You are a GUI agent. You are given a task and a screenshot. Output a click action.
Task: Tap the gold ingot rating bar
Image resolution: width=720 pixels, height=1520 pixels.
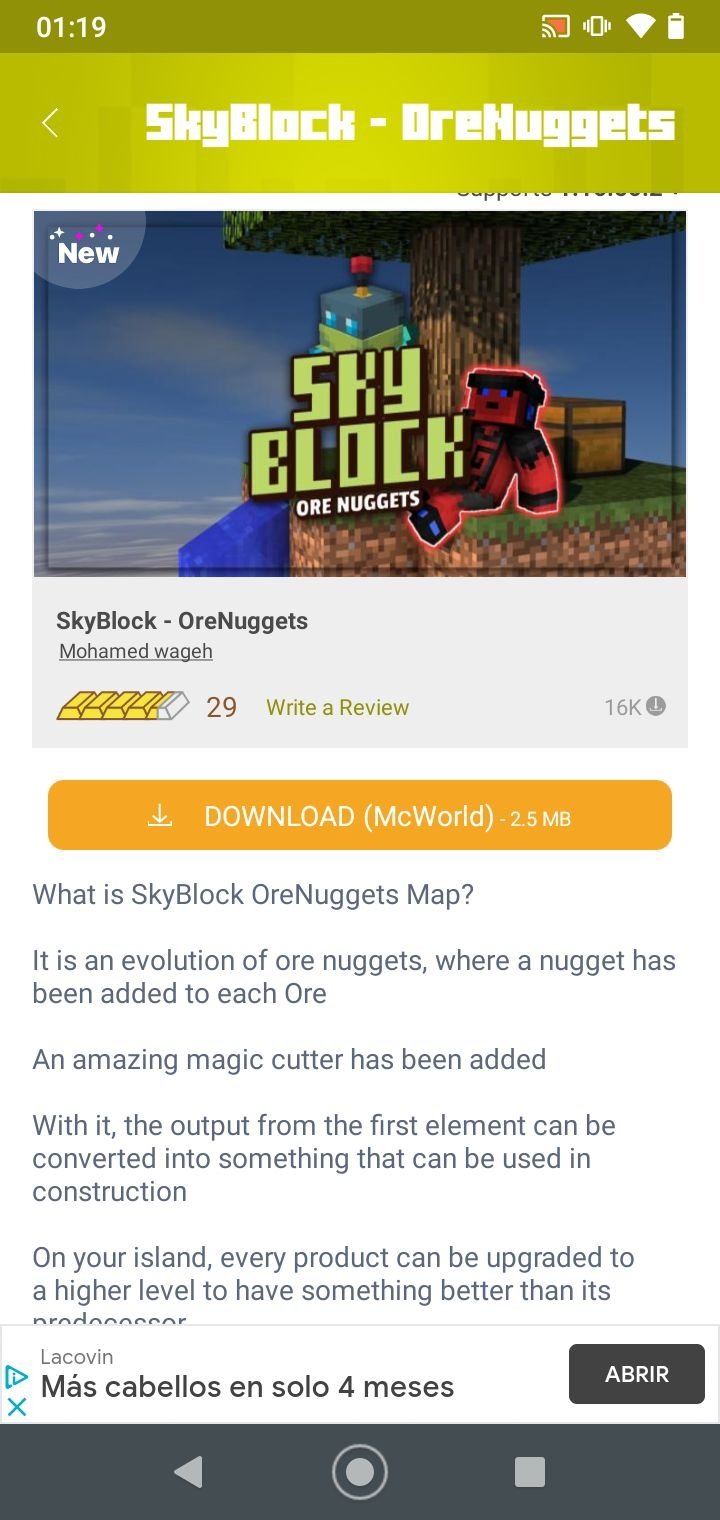click(x=123, y=707)
